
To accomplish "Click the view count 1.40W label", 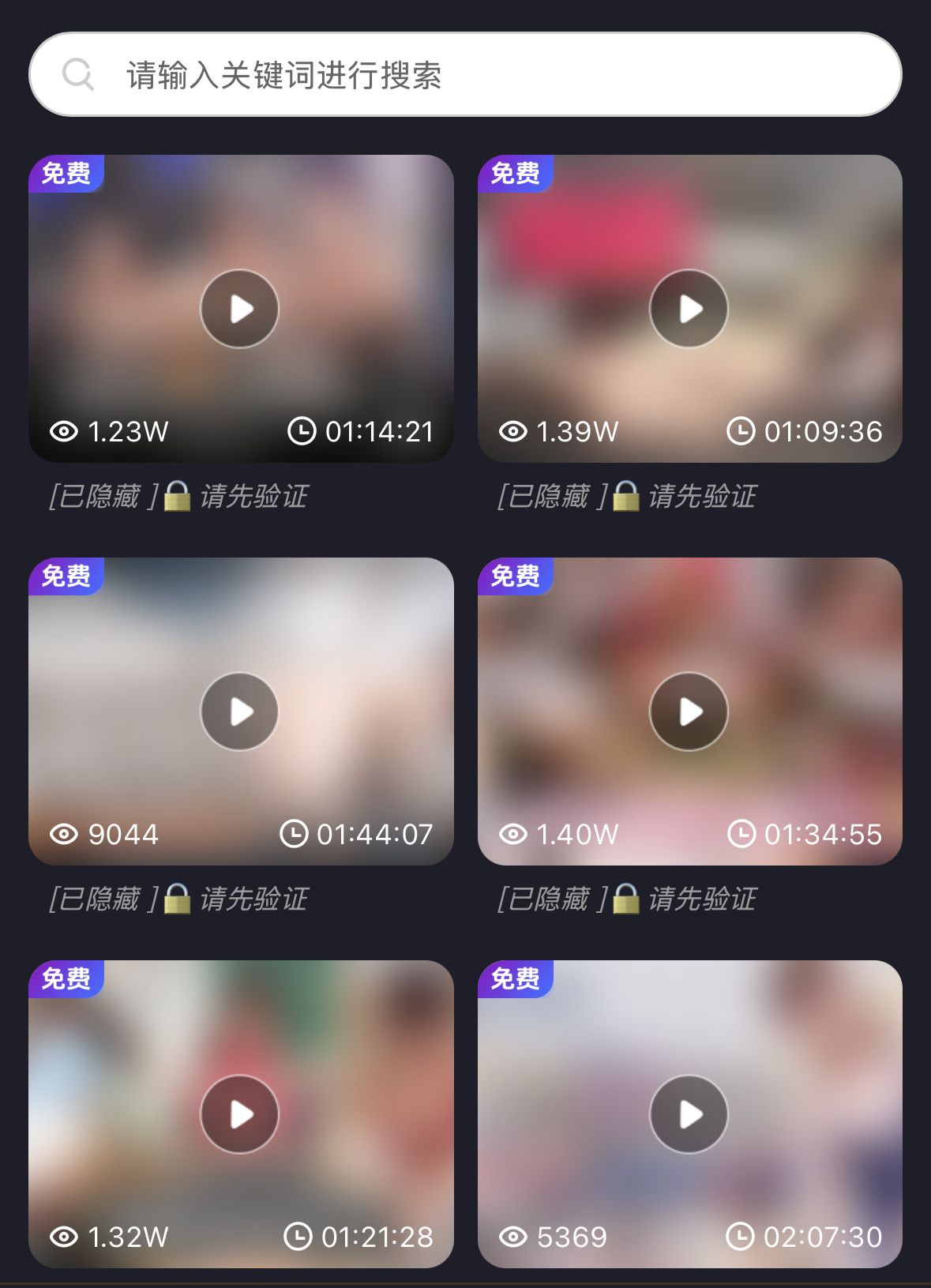I will tap(577, 834).
